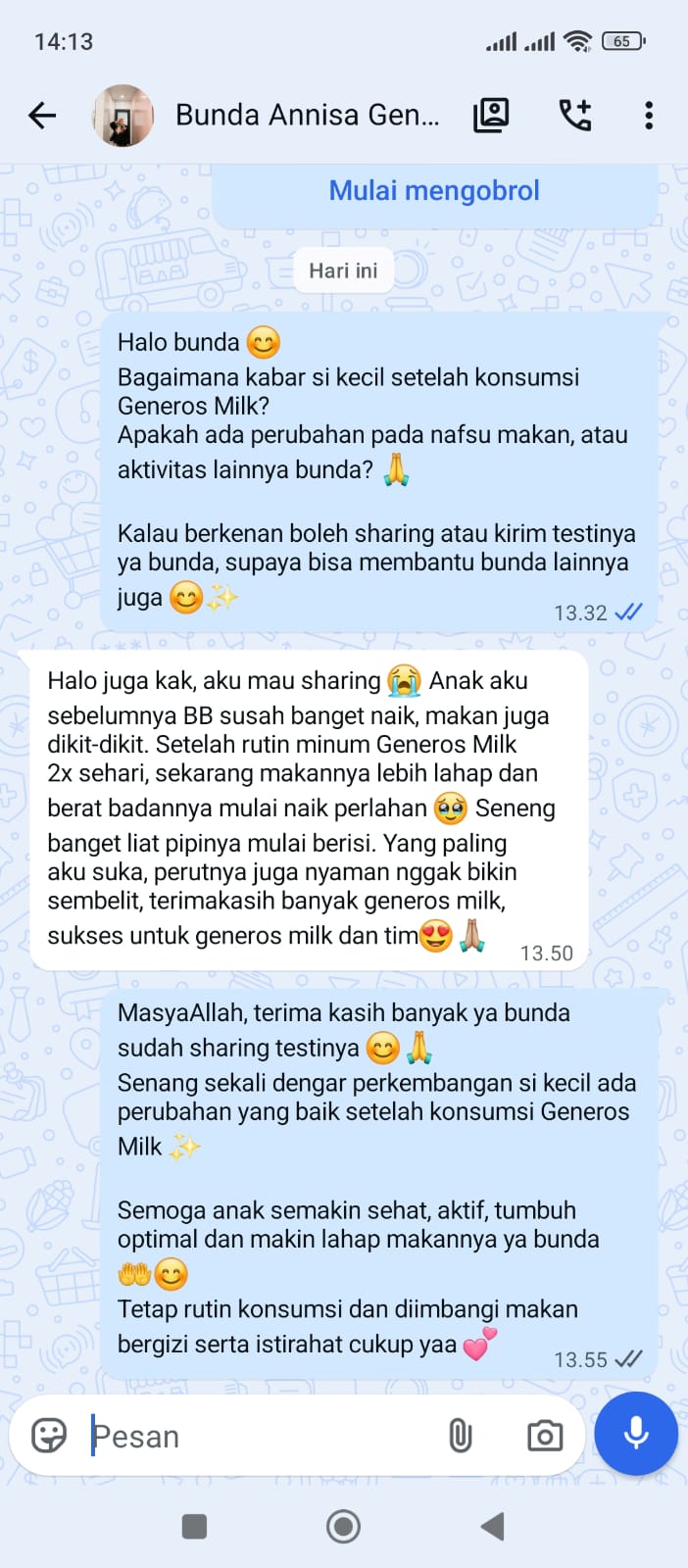Start a call with the phone icon

pyautogui.click(x=575, y=116)
